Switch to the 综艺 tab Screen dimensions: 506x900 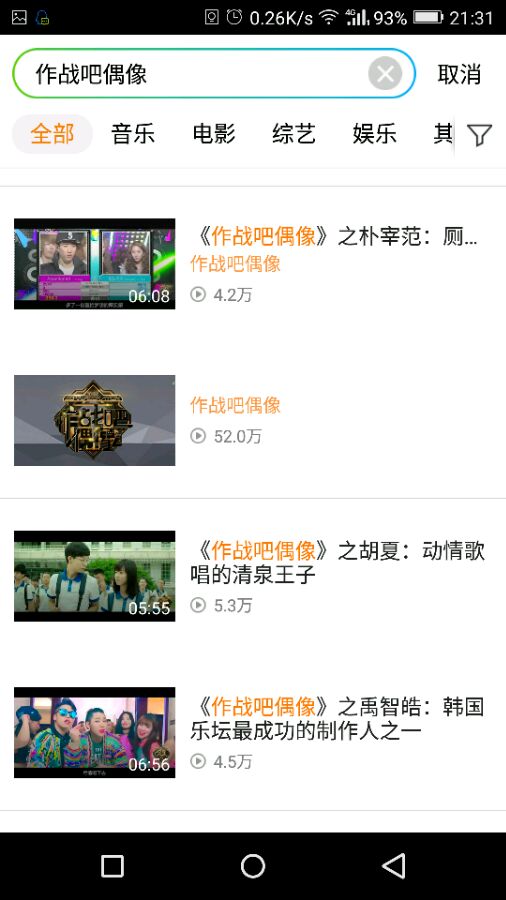click(294, 134)
